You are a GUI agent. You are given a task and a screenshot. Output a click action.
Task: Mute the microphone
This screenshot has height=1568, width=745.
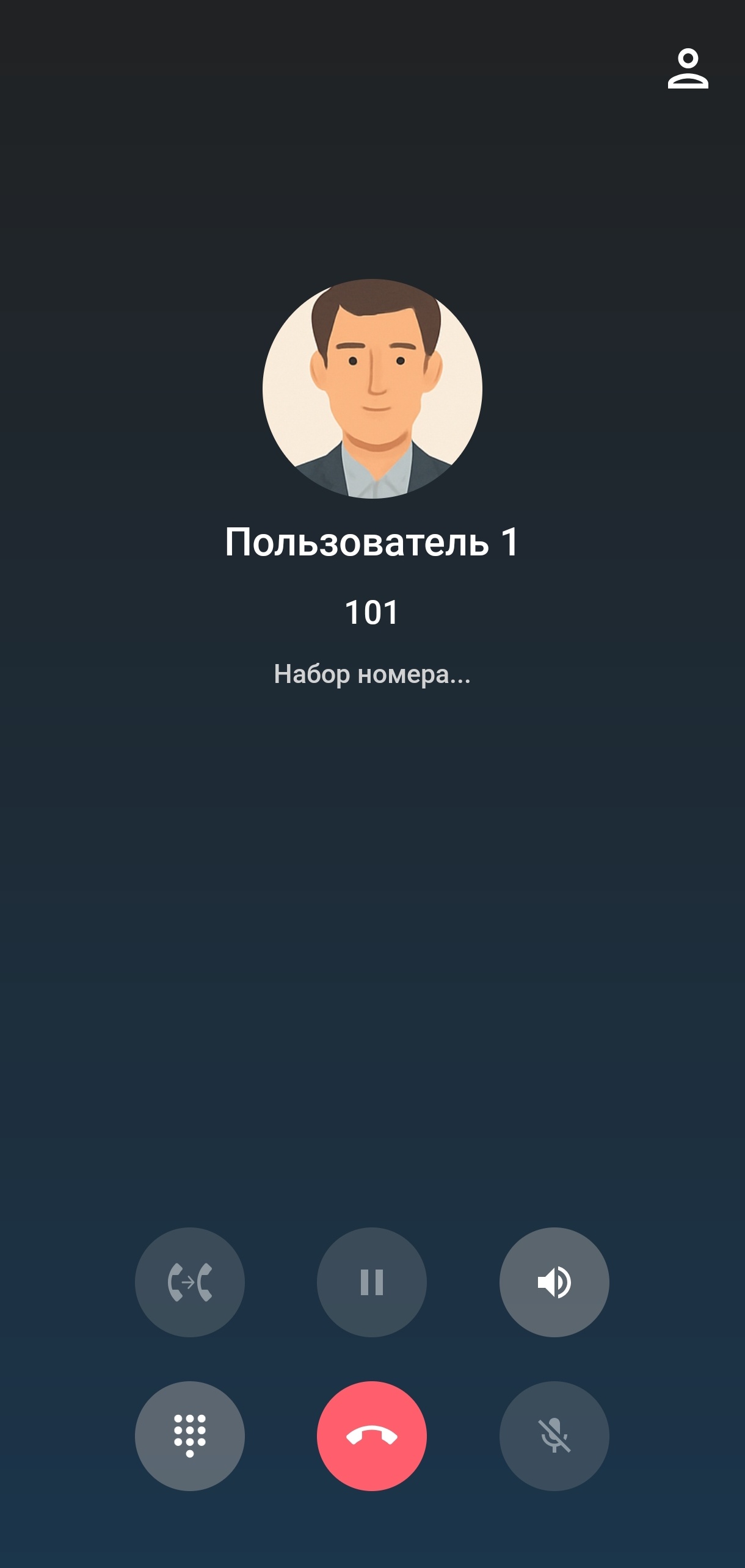coord(554,1436)
